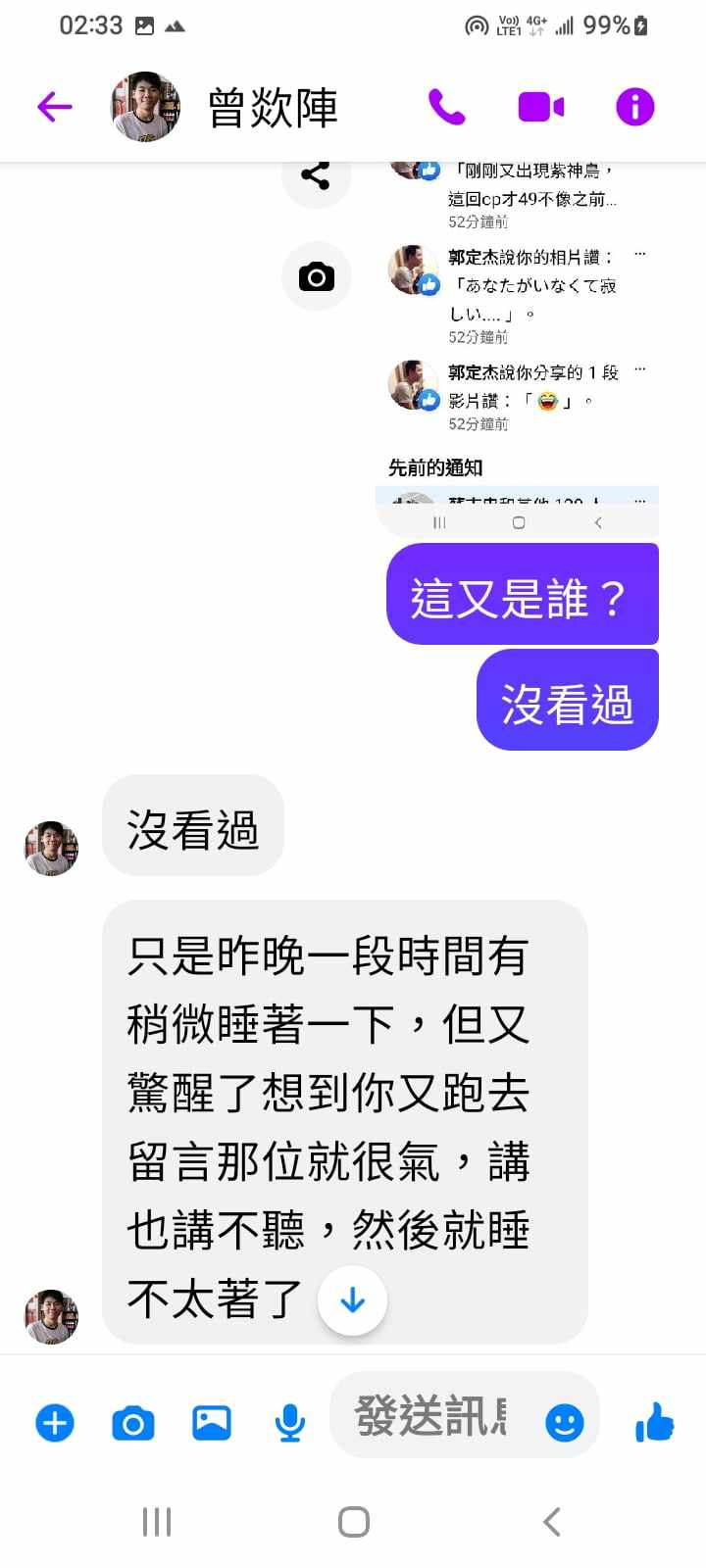706x1568 pixels.
Task: Start a voice call with 曾效陣
Action: tap(446, 107)
